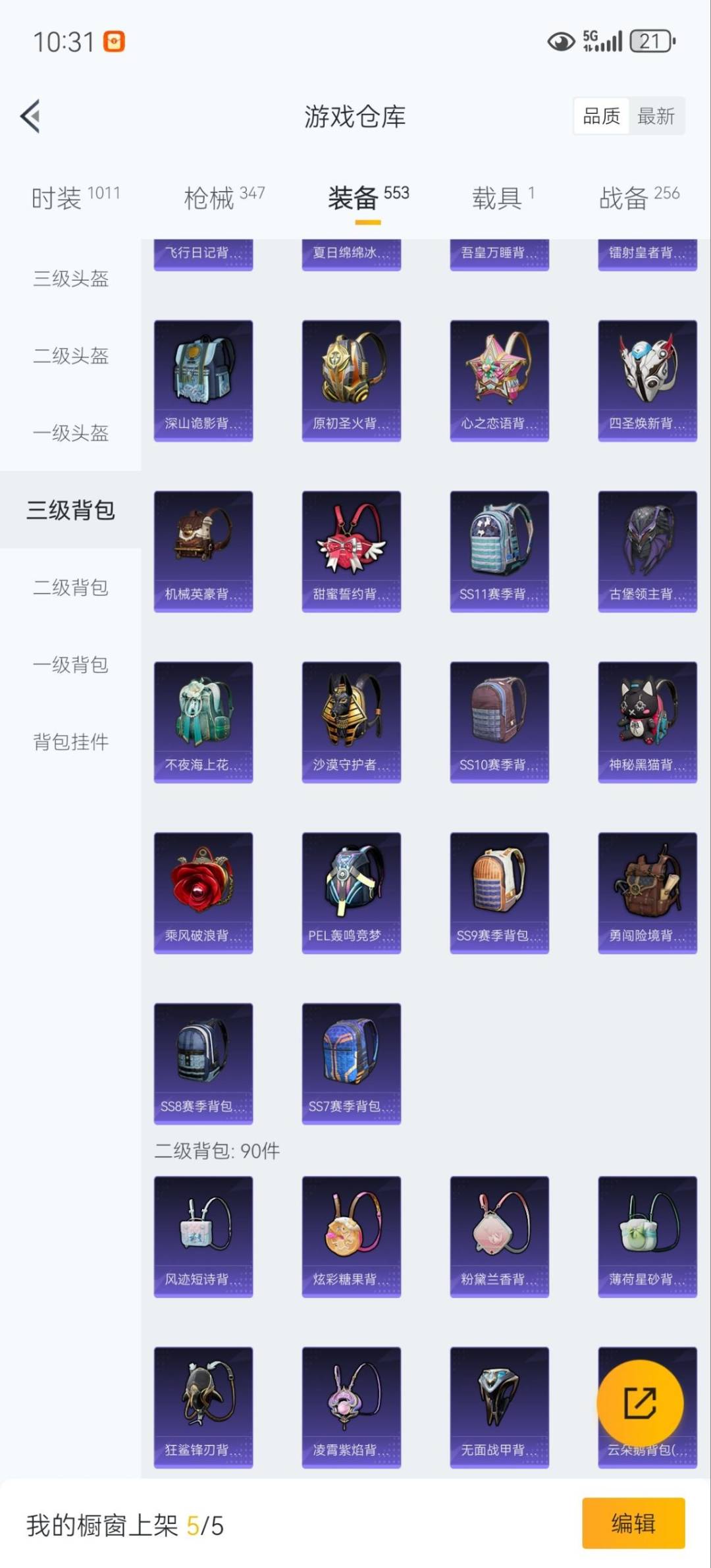Check the battery indicator in status bar

click(x=651, y=41)
